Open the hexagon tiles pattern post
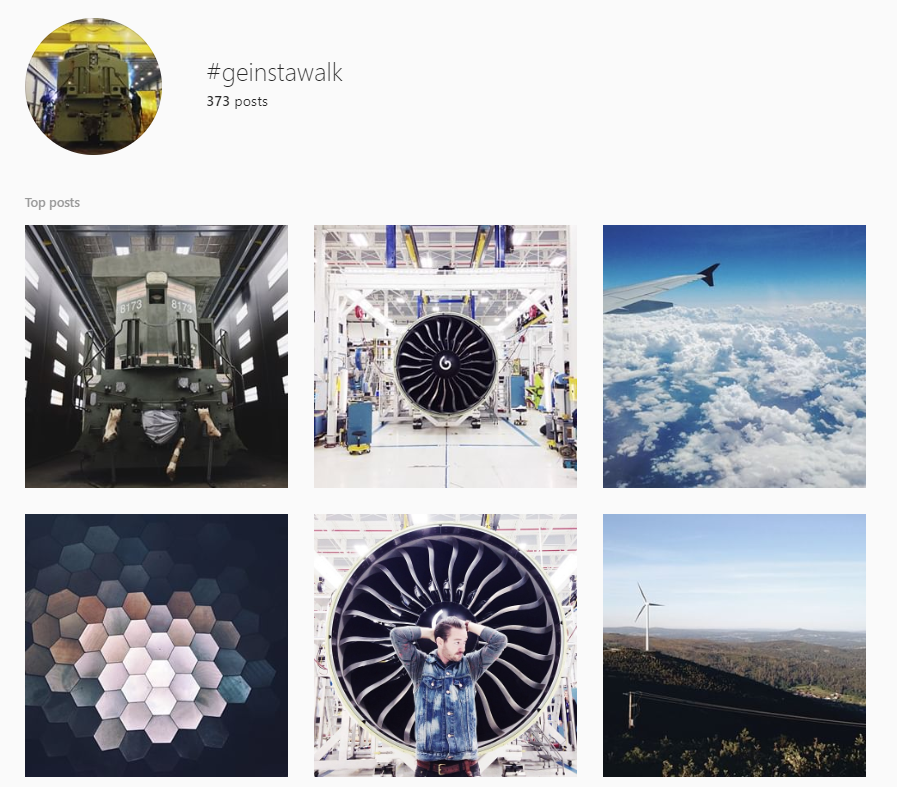Viewport: 897px width, 787px height. 156,645
